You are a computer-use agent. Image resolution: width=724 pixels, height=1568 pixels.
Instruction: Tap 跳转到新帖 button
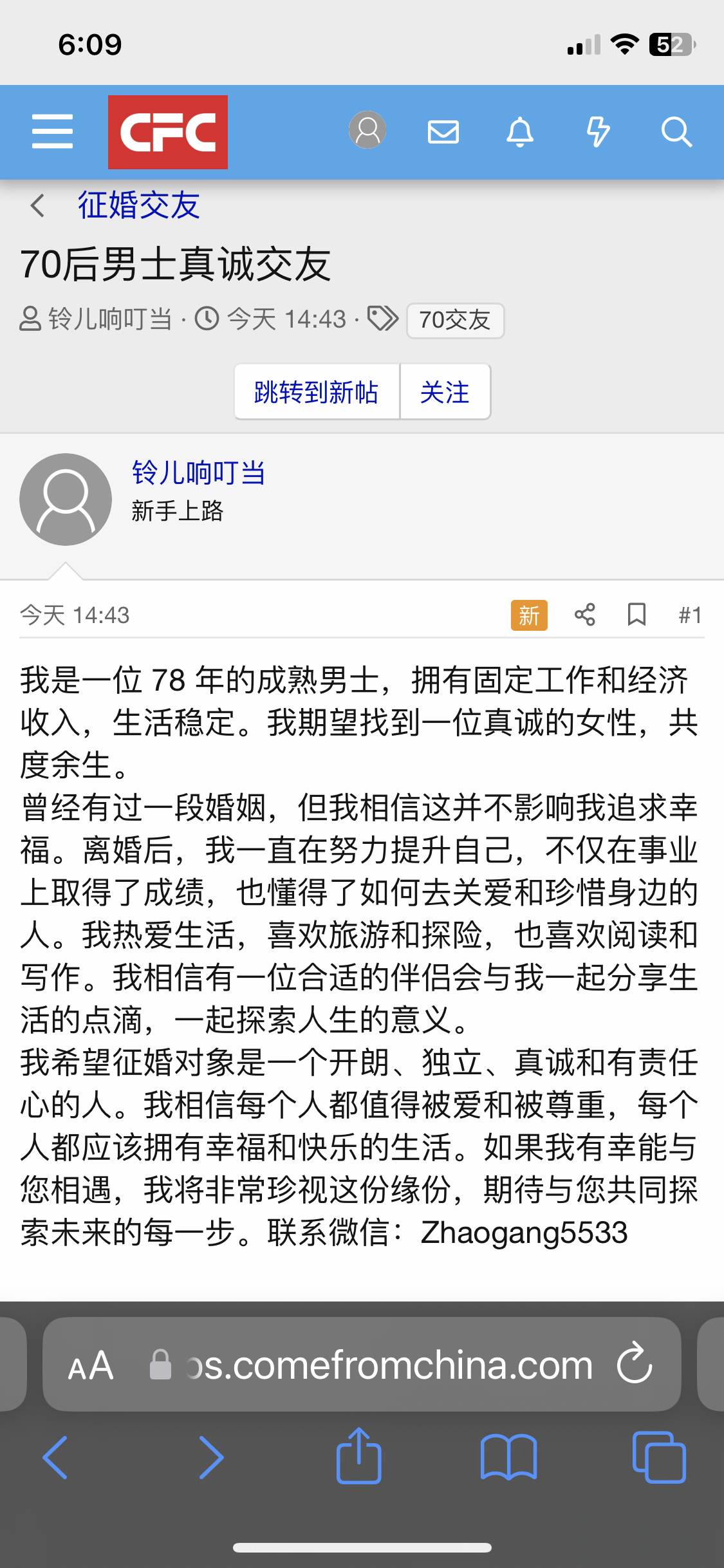pos(316,392)
